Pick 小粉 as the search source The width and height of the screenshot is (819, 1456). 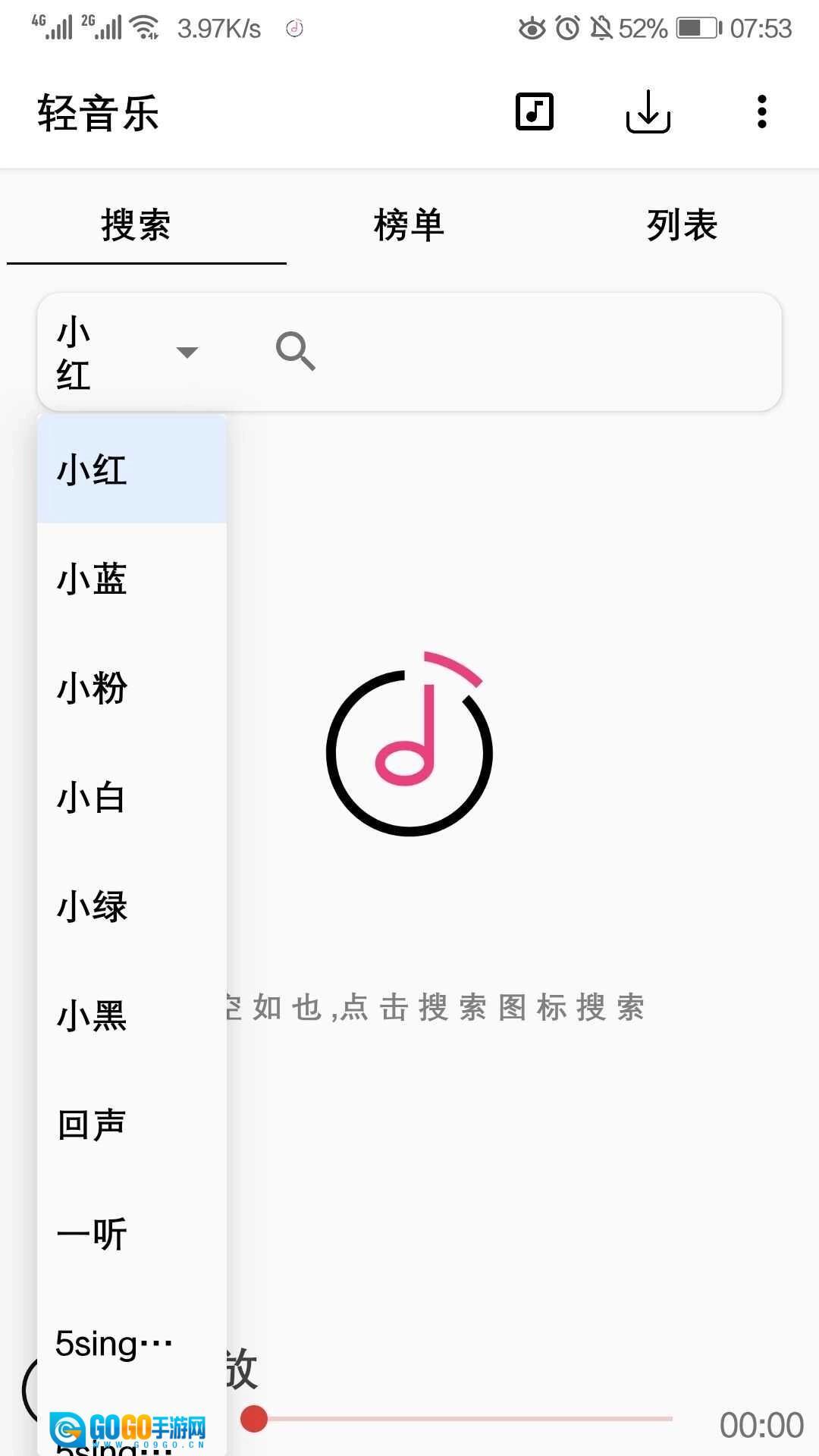(130, 688)
